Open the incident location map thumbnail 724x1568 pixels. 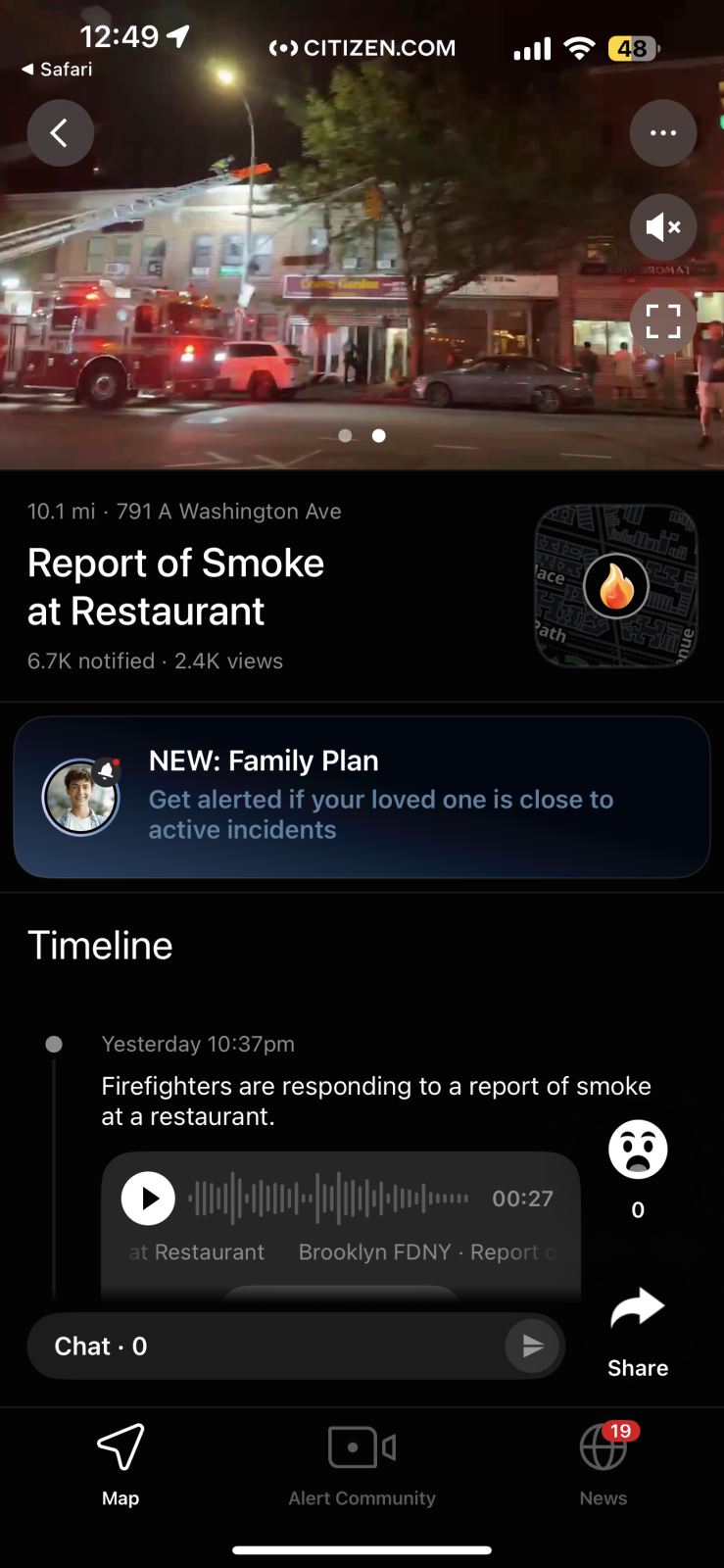[x=616, y=586]
